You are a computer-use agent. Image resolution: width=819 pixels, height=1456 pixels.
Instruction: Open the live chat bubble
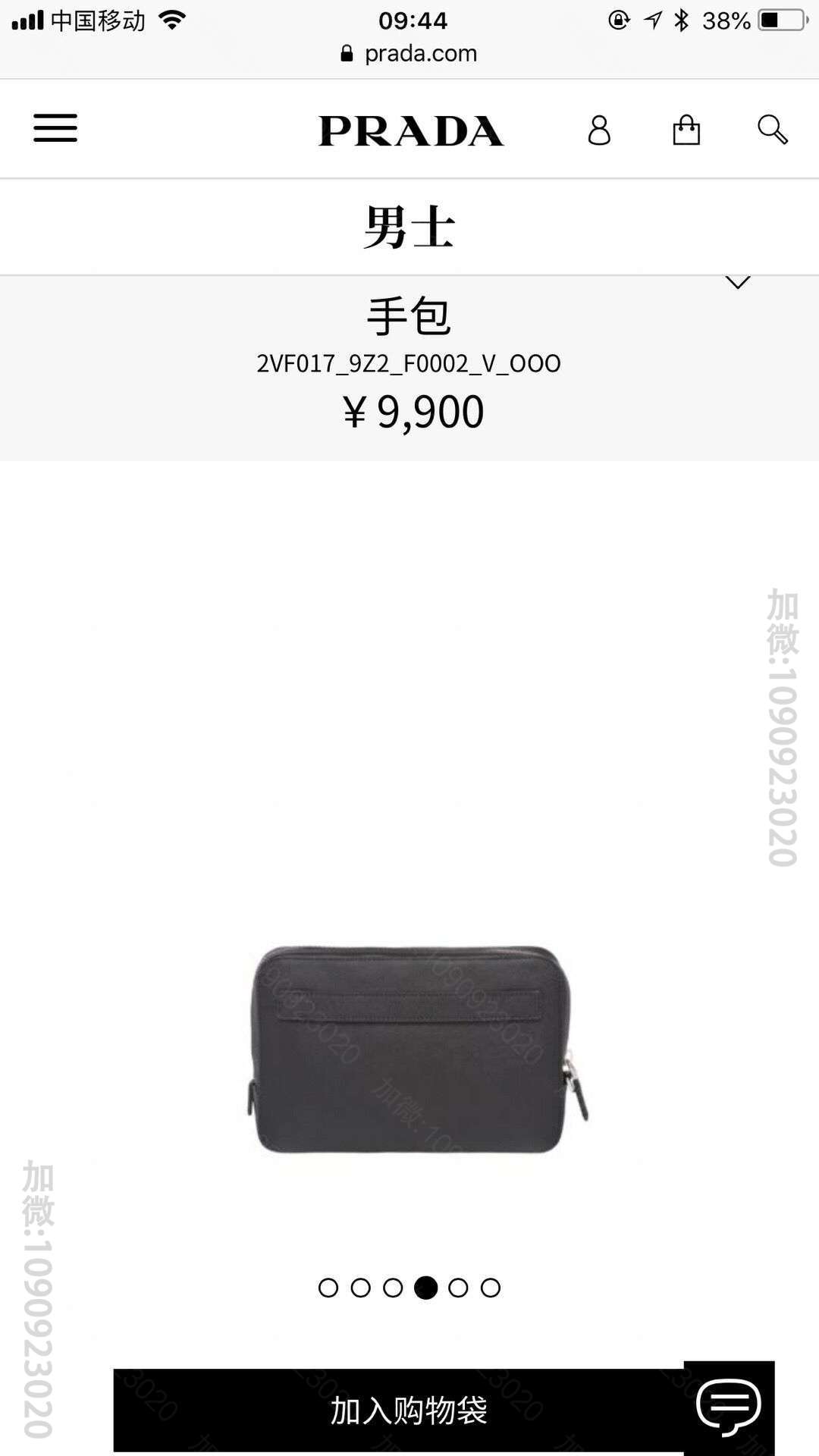[729, 1407]
